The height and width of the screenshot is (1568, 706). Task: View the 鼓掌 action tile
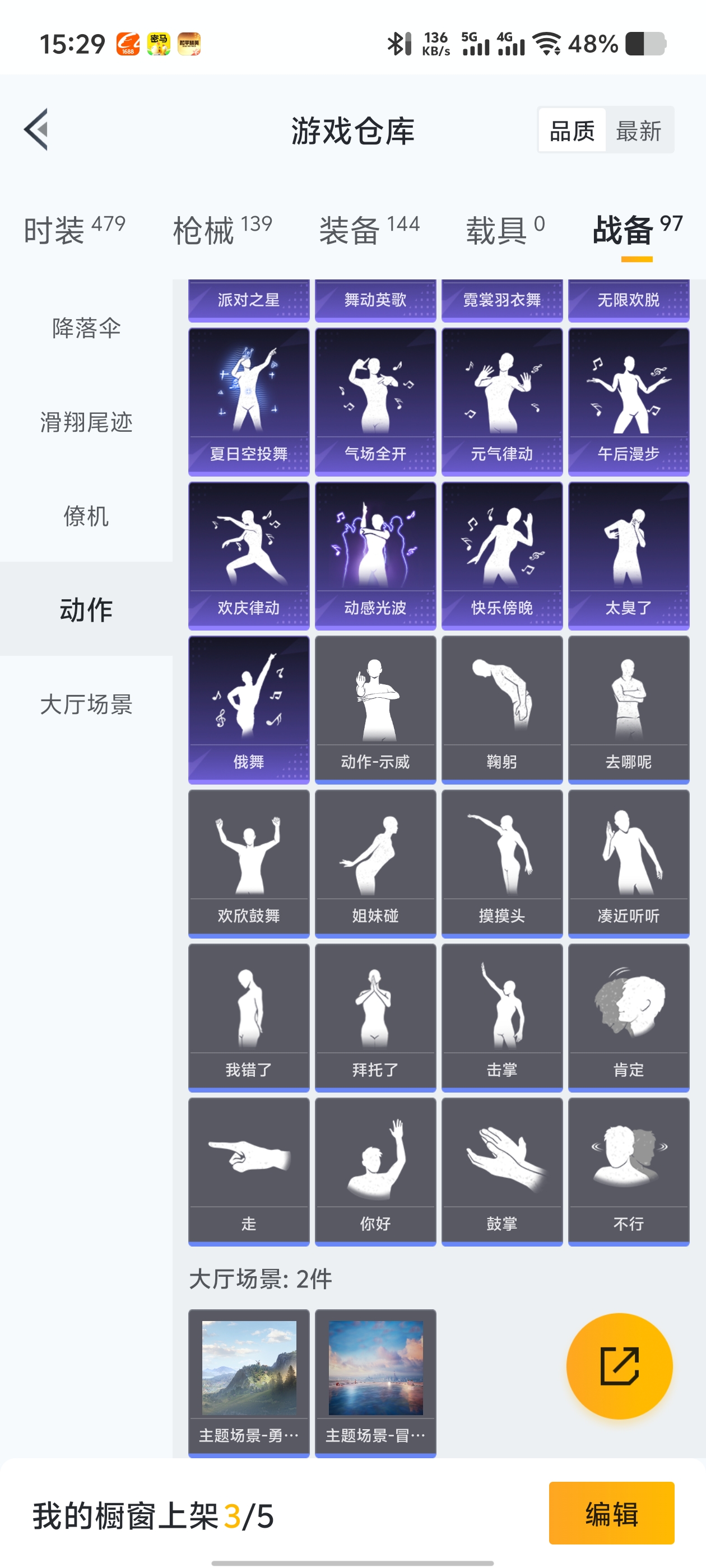[x=501, y=1170]
